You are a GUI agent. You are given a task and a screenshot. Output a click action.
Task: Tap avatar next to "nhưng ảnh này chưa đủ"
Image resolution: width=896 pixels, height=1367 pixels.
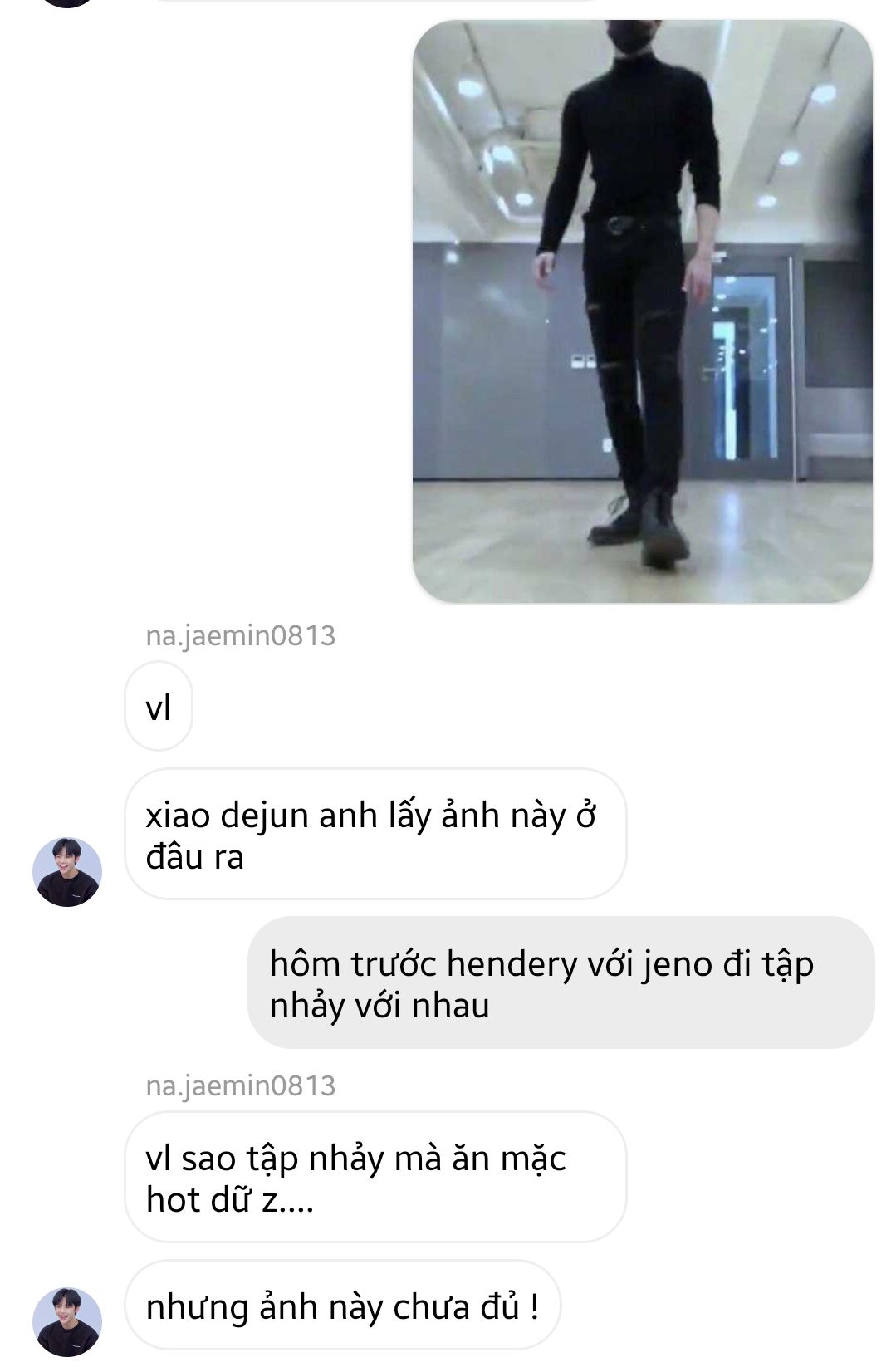67,1320
